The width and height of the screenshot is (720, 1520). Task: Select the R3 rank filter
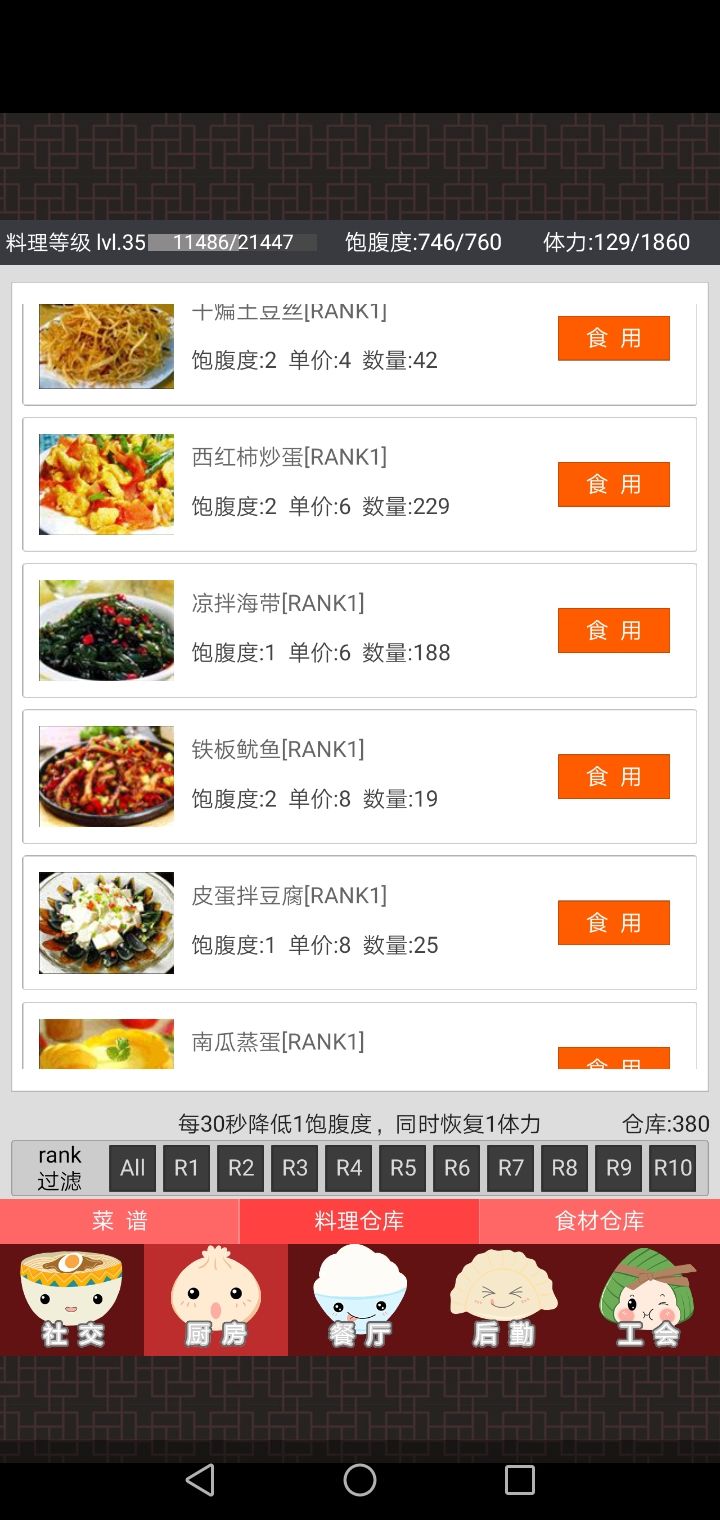pos(294,1168)
